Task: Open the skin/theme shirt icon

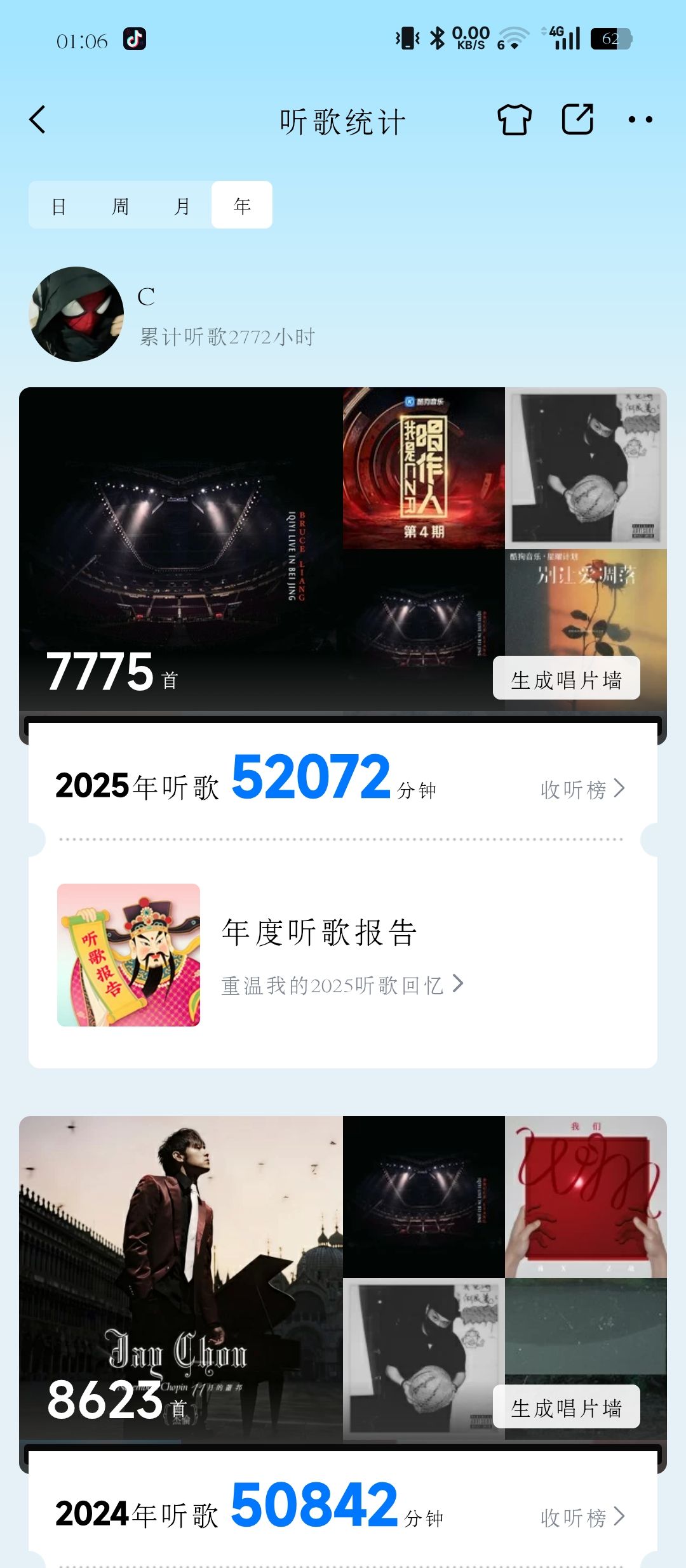Action: pyautogui.click(x=514, y=120)
